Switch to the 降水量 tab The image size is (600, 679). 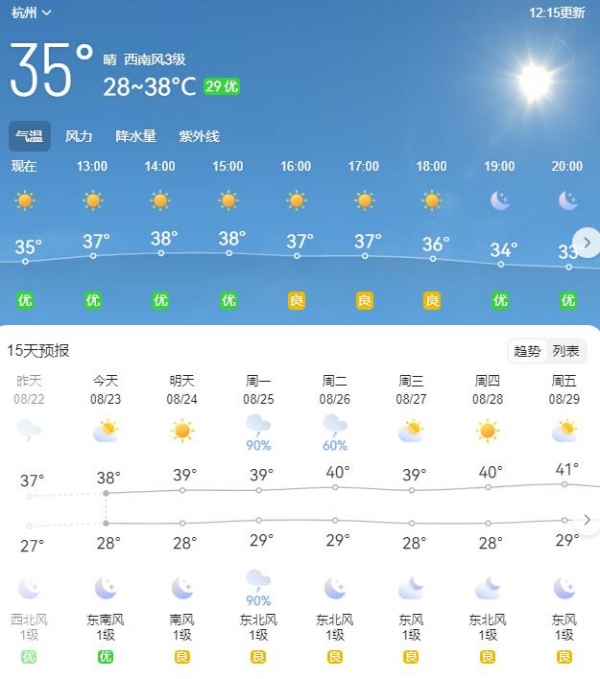point(136,136)
